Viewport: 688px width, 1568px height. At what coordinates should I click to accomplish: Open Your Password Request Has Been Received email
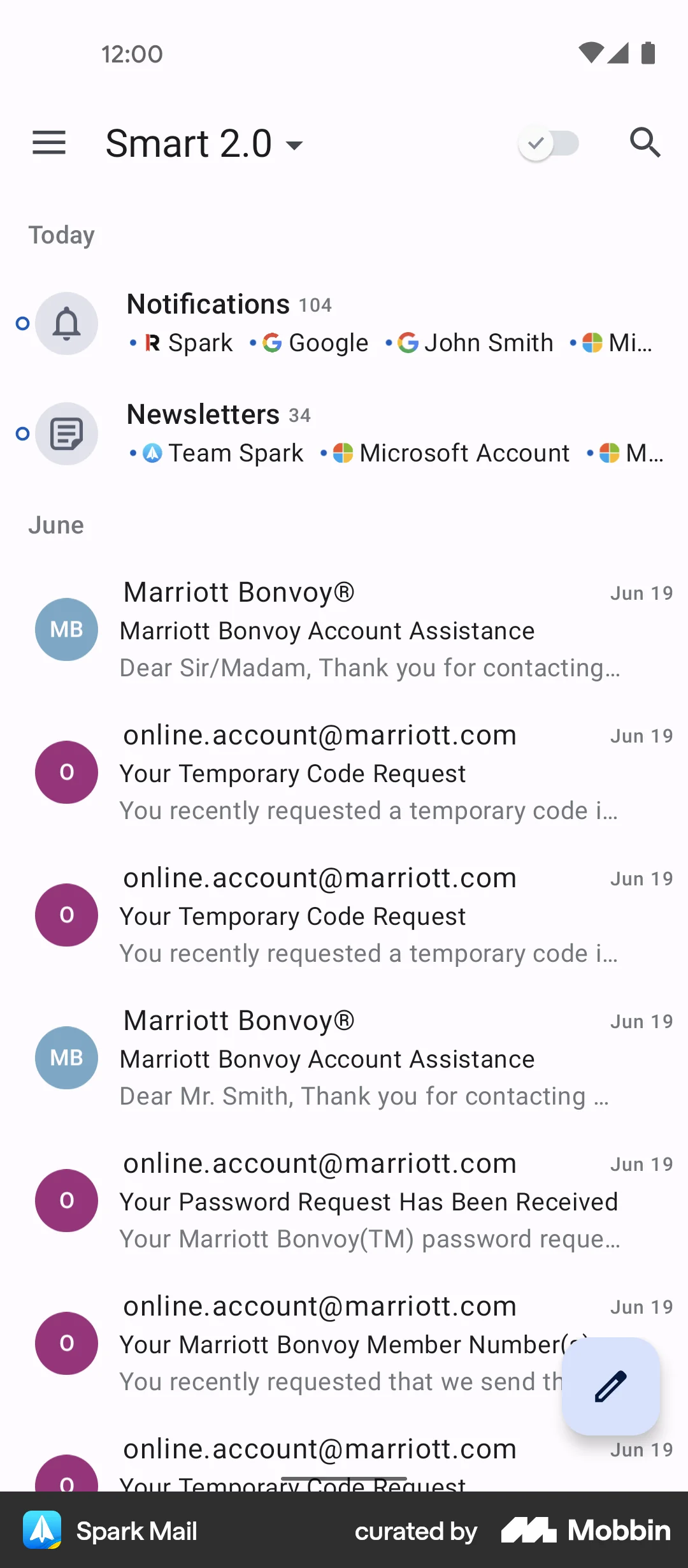[368, 1201]
